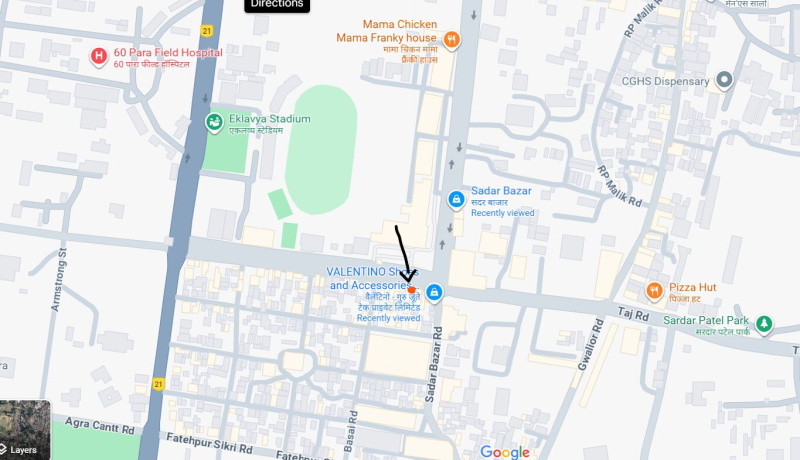Tap the Mama Chicken Mama Franky house pin
Screen dimensions: 800x460
[452, 39]
